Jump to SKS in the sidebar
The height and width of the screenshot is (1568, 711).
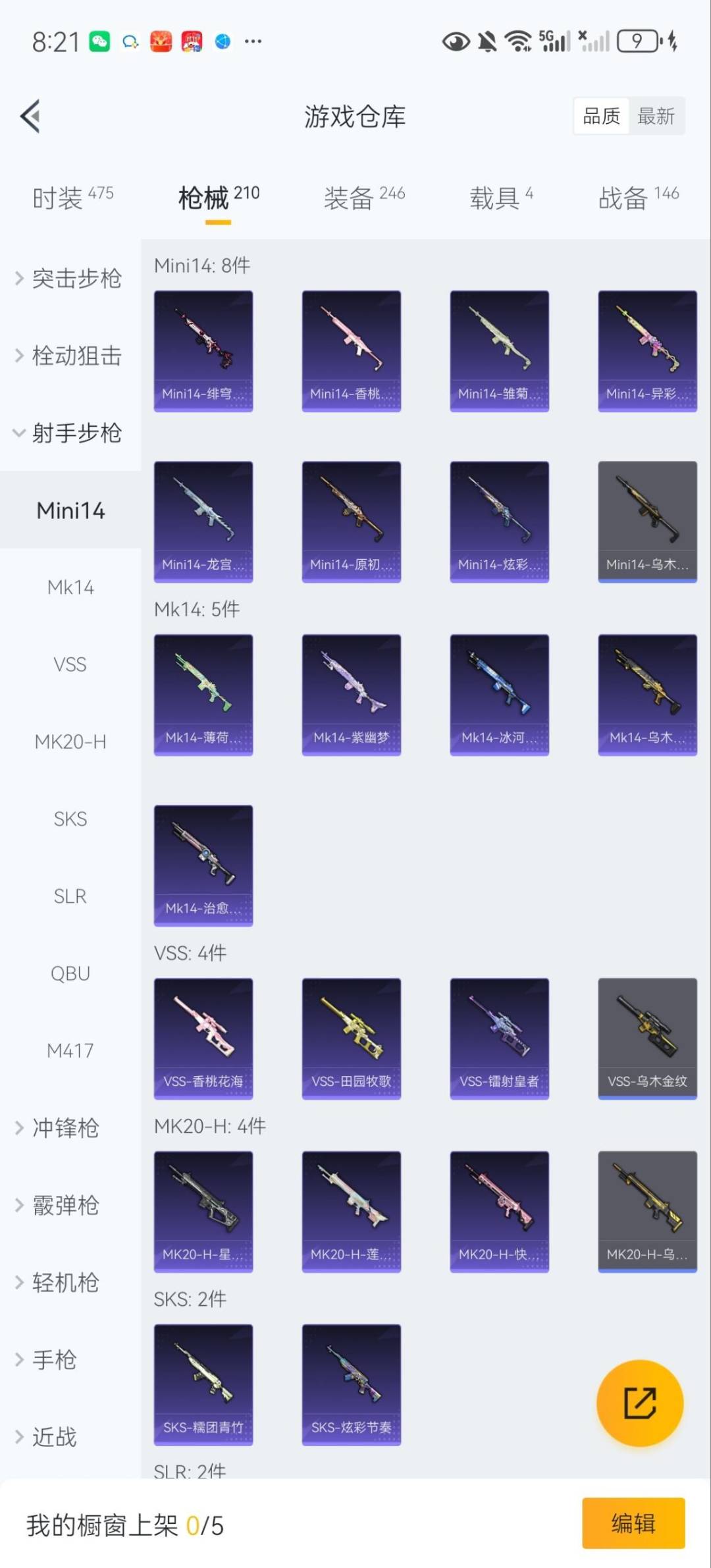70,819
